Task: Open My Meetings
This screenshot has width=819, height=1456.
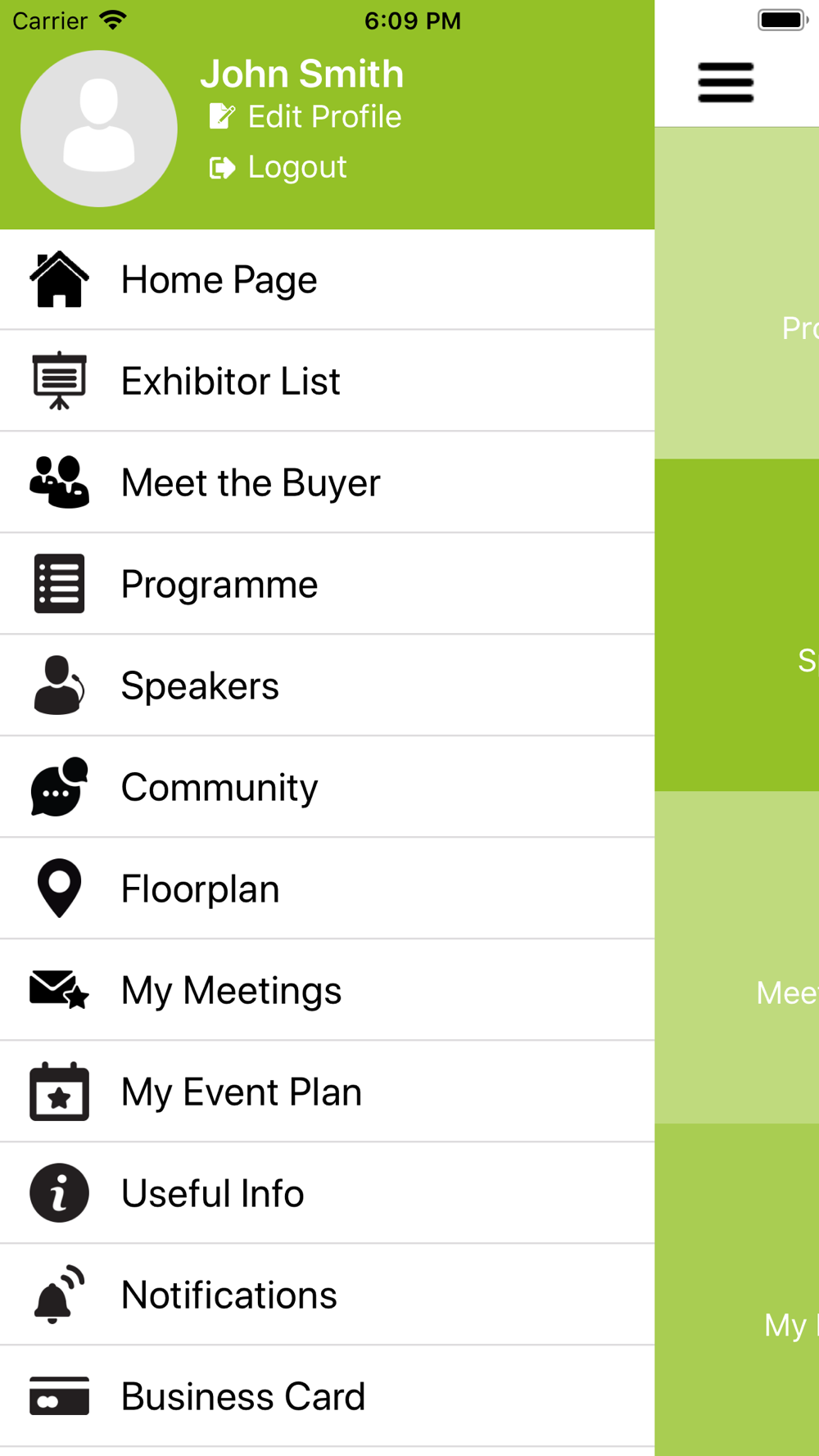Action: pos(328,991)
